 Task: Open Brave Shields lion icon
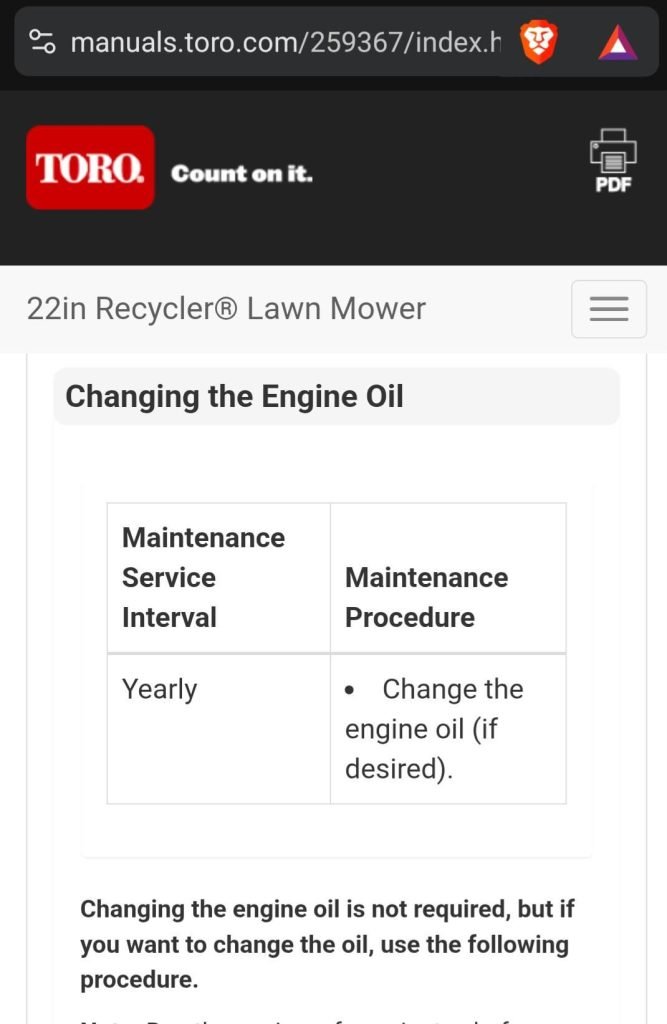[x=539, y=42]
